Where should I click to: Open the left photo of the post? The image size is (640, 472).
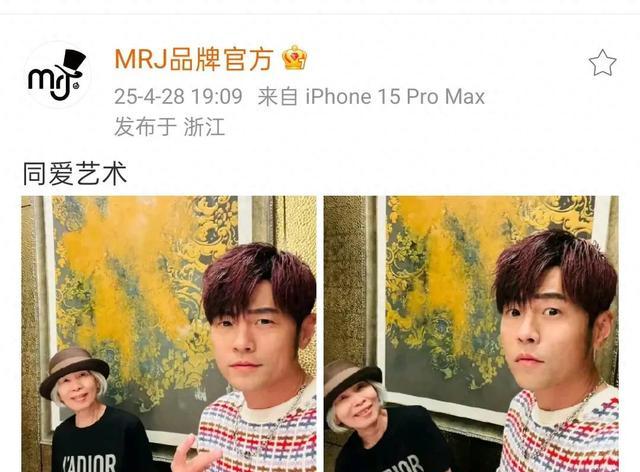pos(169,333)
